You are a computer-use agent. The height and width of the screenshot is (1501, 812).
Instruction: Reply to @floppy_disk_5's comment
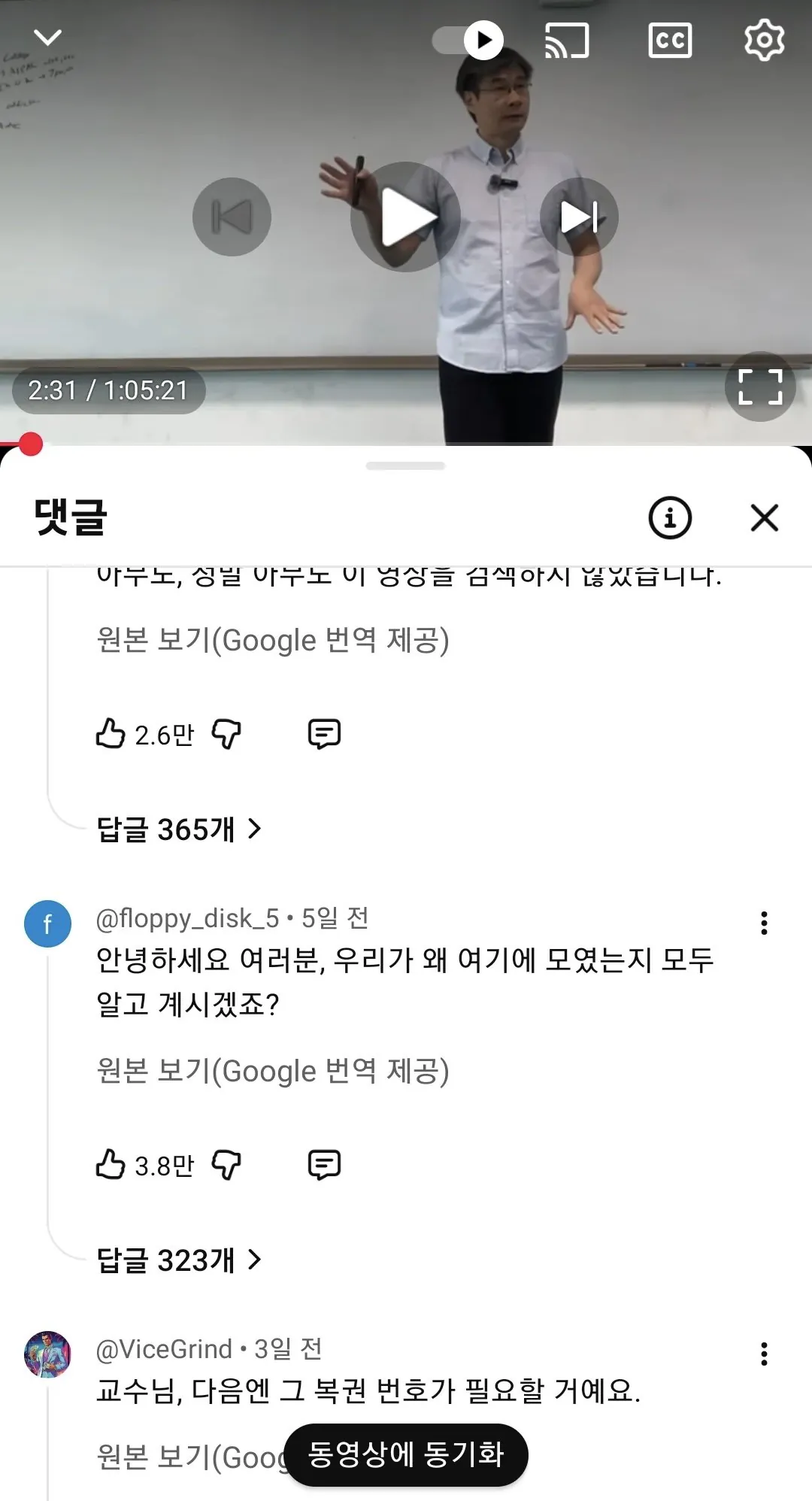[324, 1165]
